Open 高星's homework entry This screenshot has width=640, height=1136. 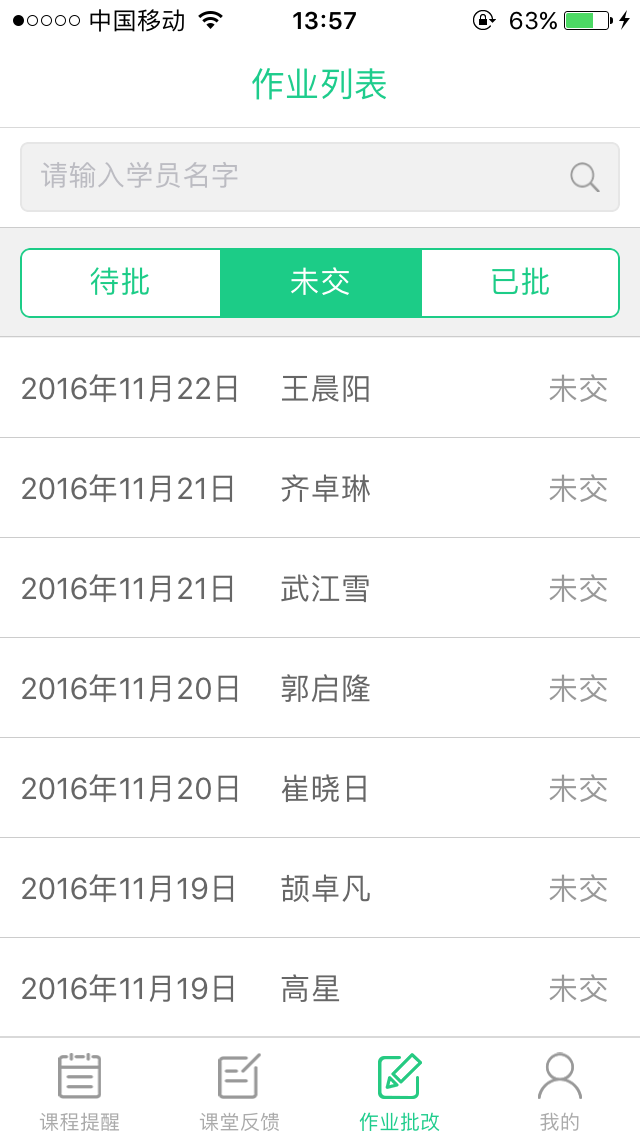(320, 988)
